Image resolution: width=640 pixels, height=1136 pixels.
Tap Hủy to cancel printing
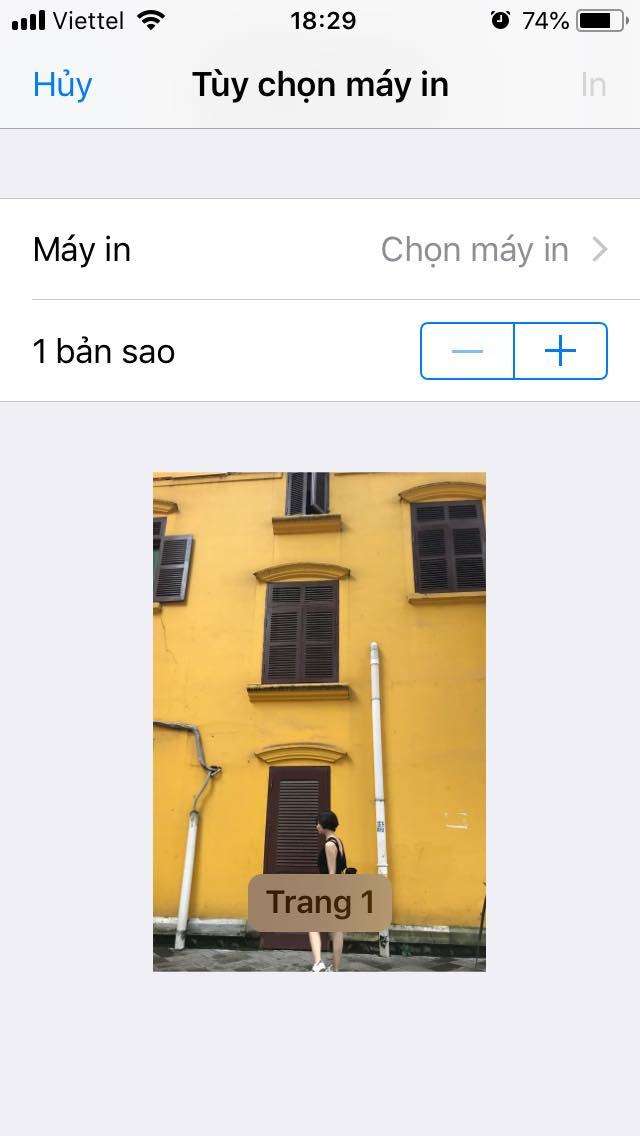coord(62,85)
